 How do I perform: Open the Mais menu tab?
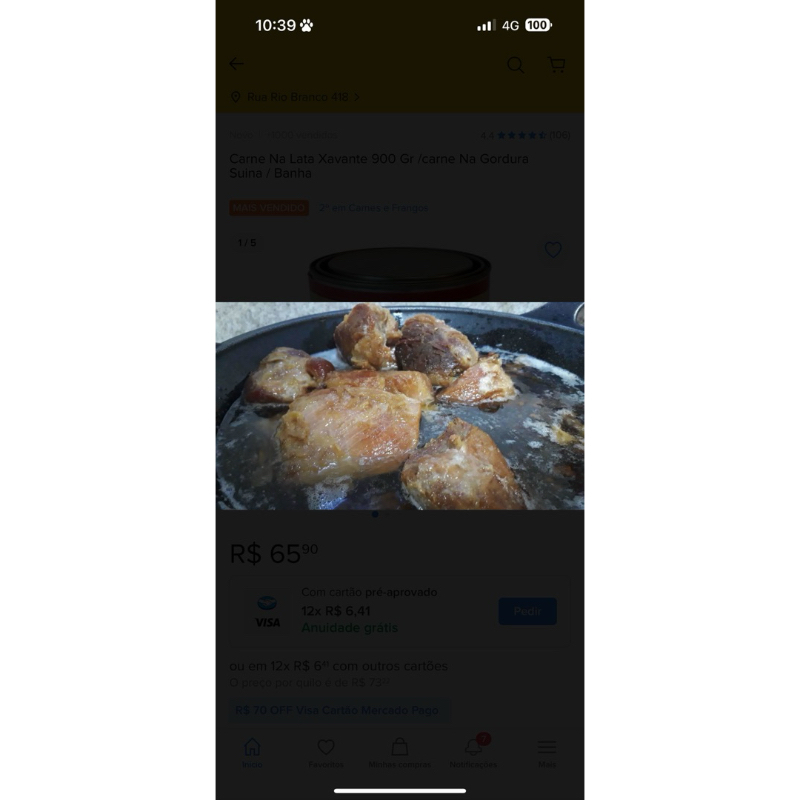coord(547,752)
